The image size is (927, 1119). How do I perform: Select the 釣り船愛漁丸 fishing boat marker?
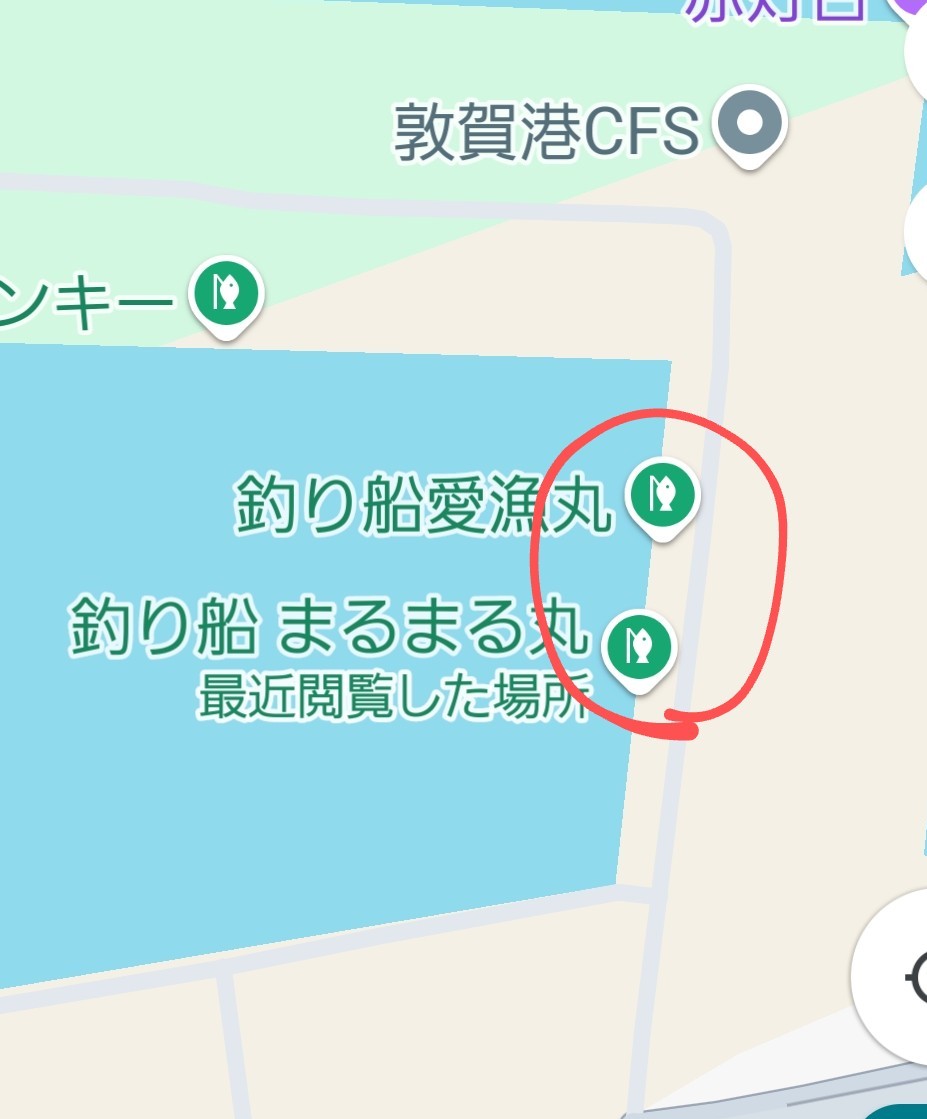point(661,493)
